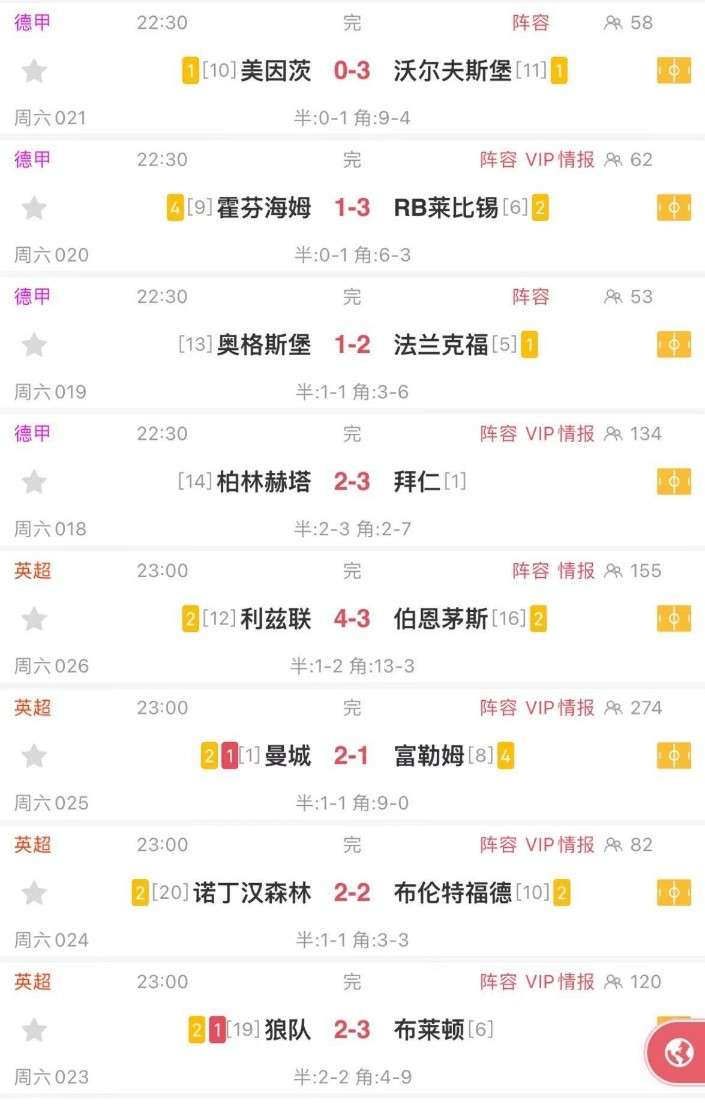
Task: Open live pitch icon for 曼城 vs 富勒姆
Action: click(x=674, y=756)
